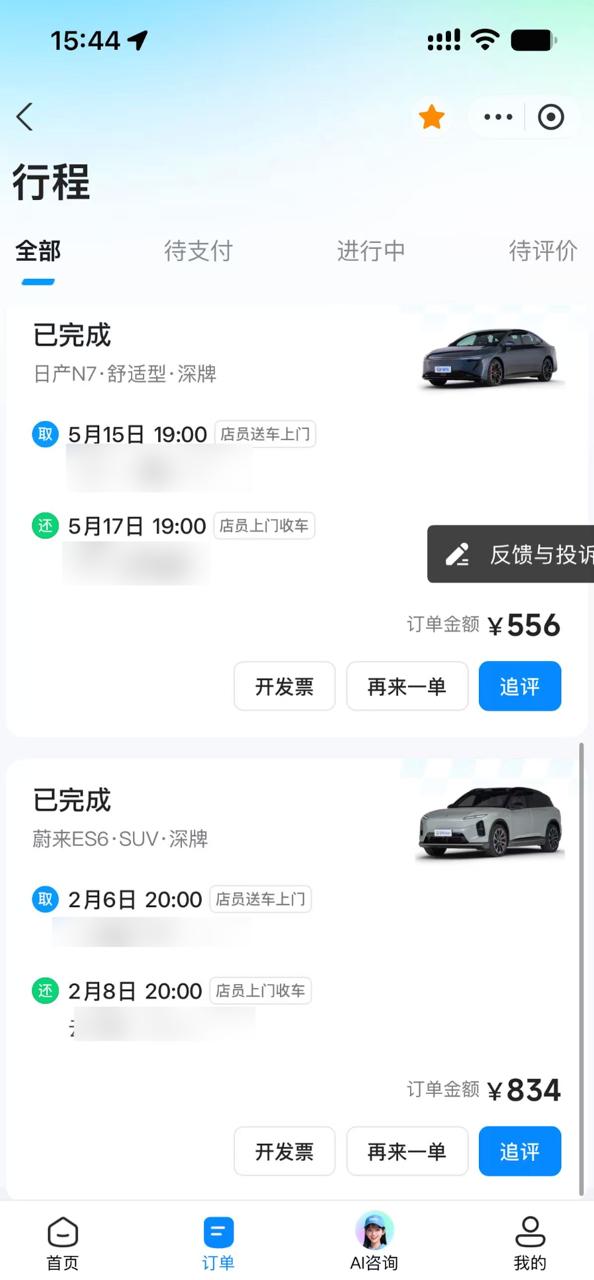
Task: Tap 追评 on the 蔚来ES6 order
Action: [520, 1151]
